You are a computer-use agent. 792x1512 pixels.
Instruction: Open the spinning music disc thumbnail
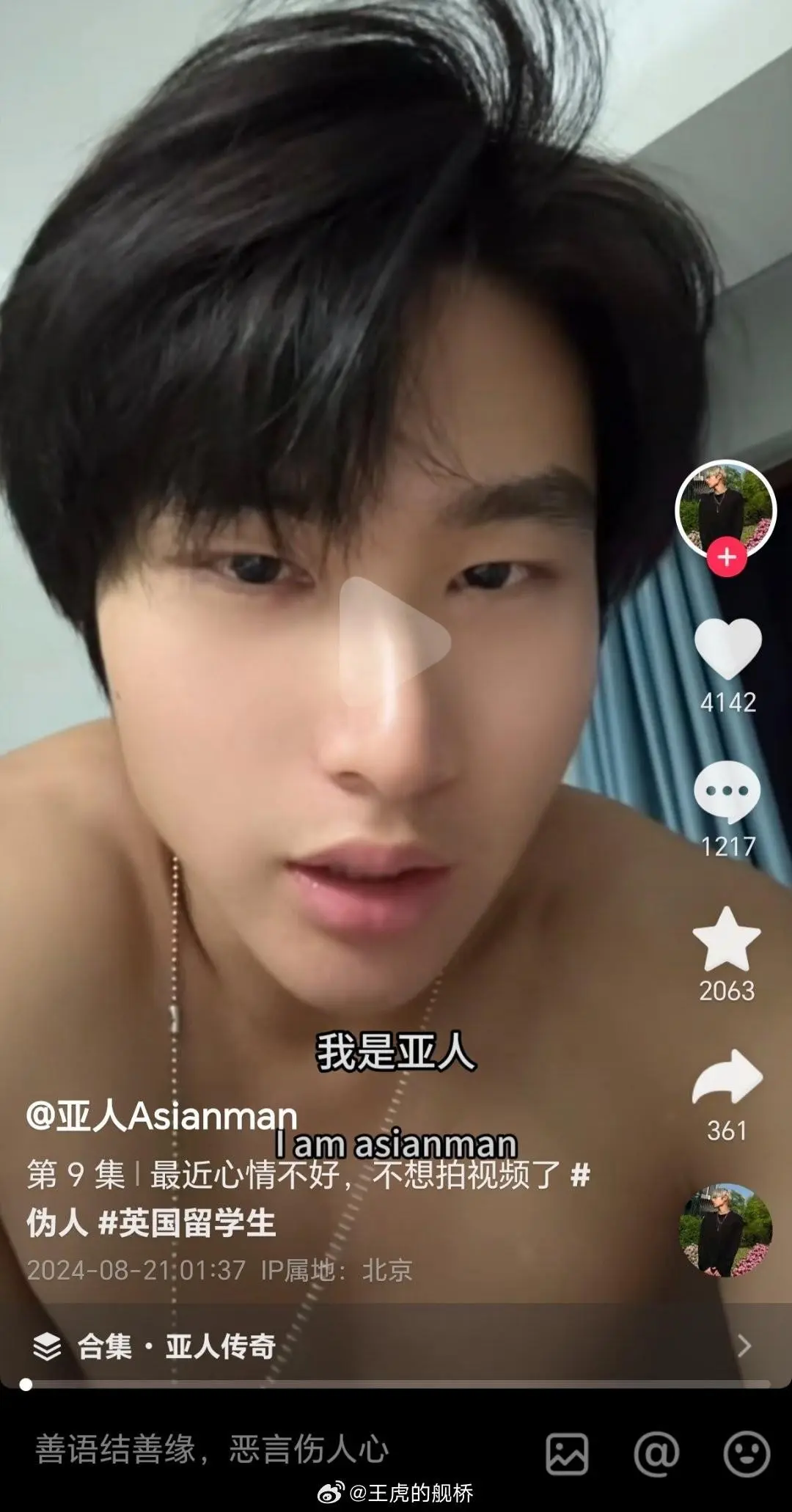pos(726,1230)
